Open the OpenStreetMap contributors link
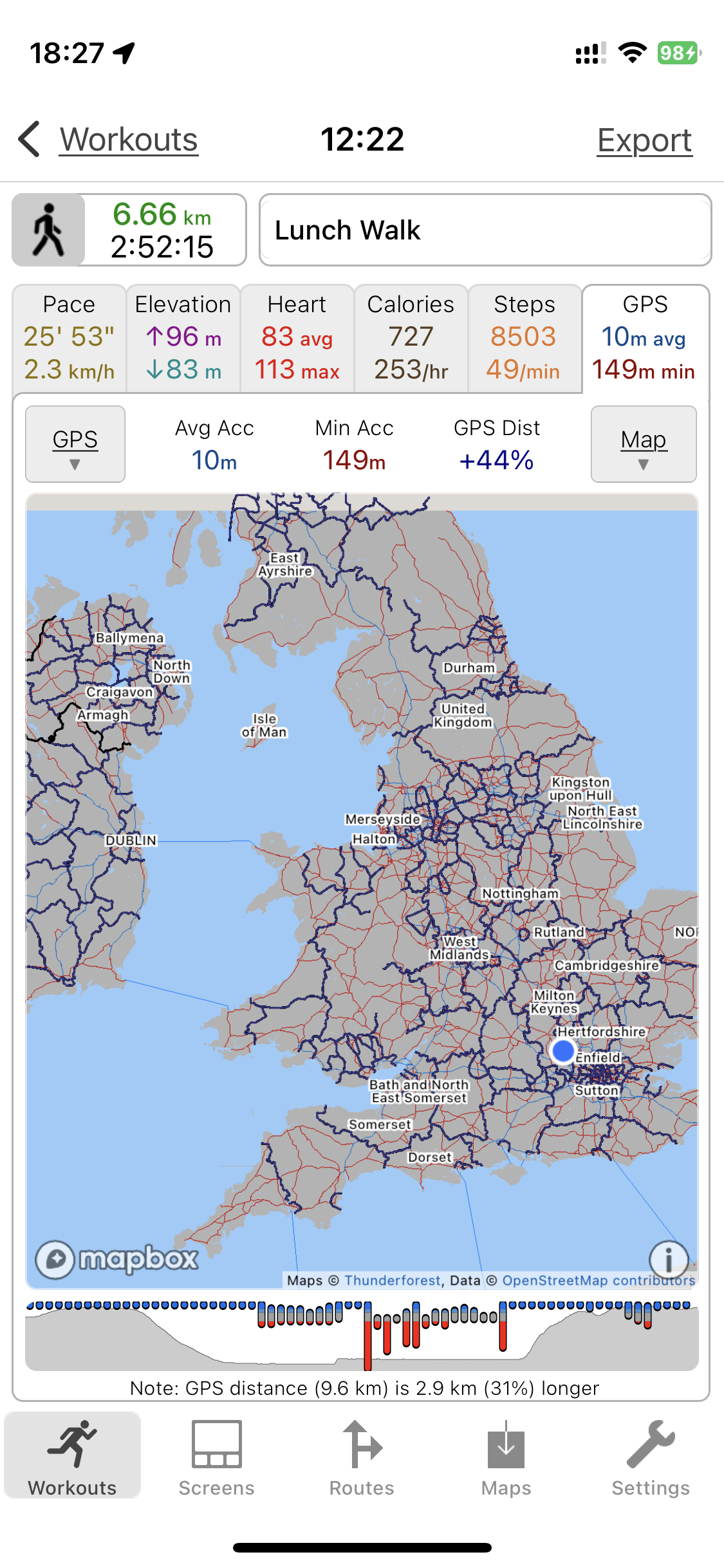 (x=599, y=1280)
